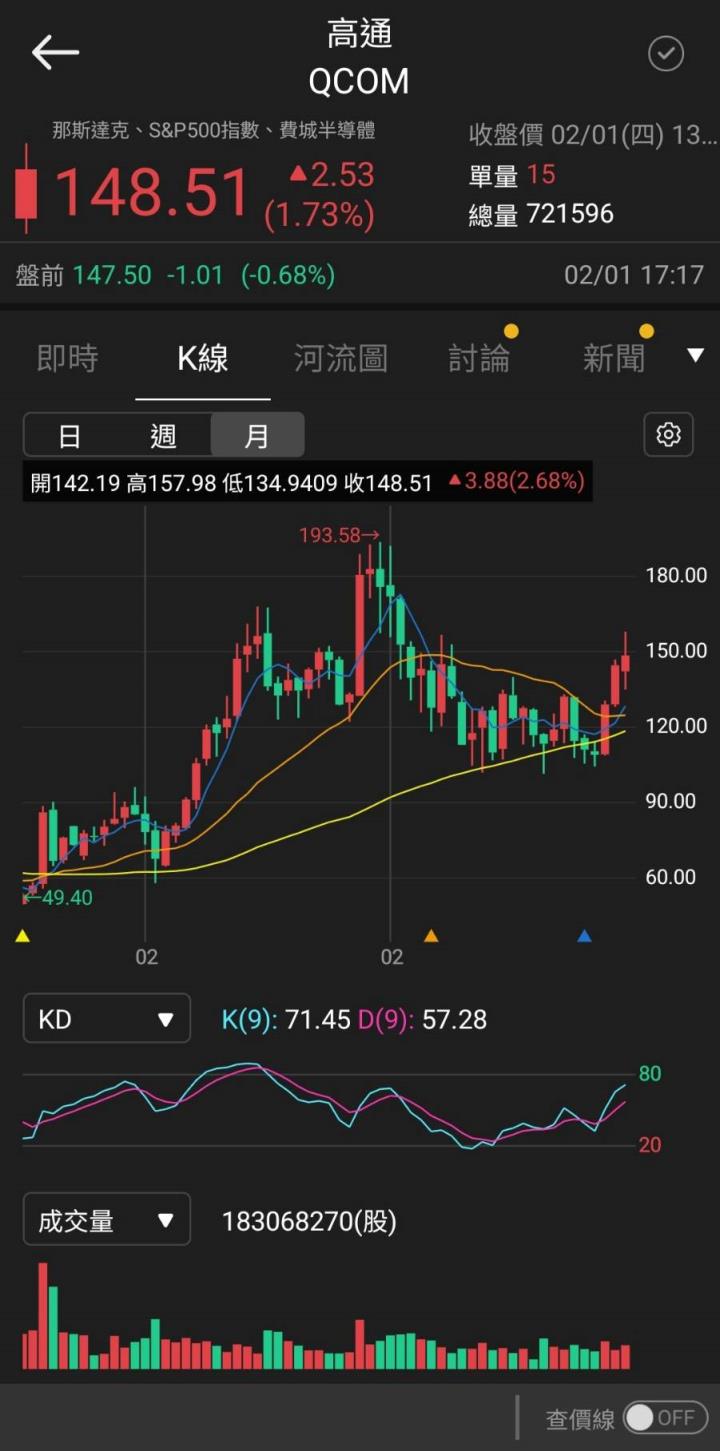Image resolution: width=720 pixels, height=1451 pixels.
Task: Open chart settings via the gear icon
Action: click(x=667, y=434)
